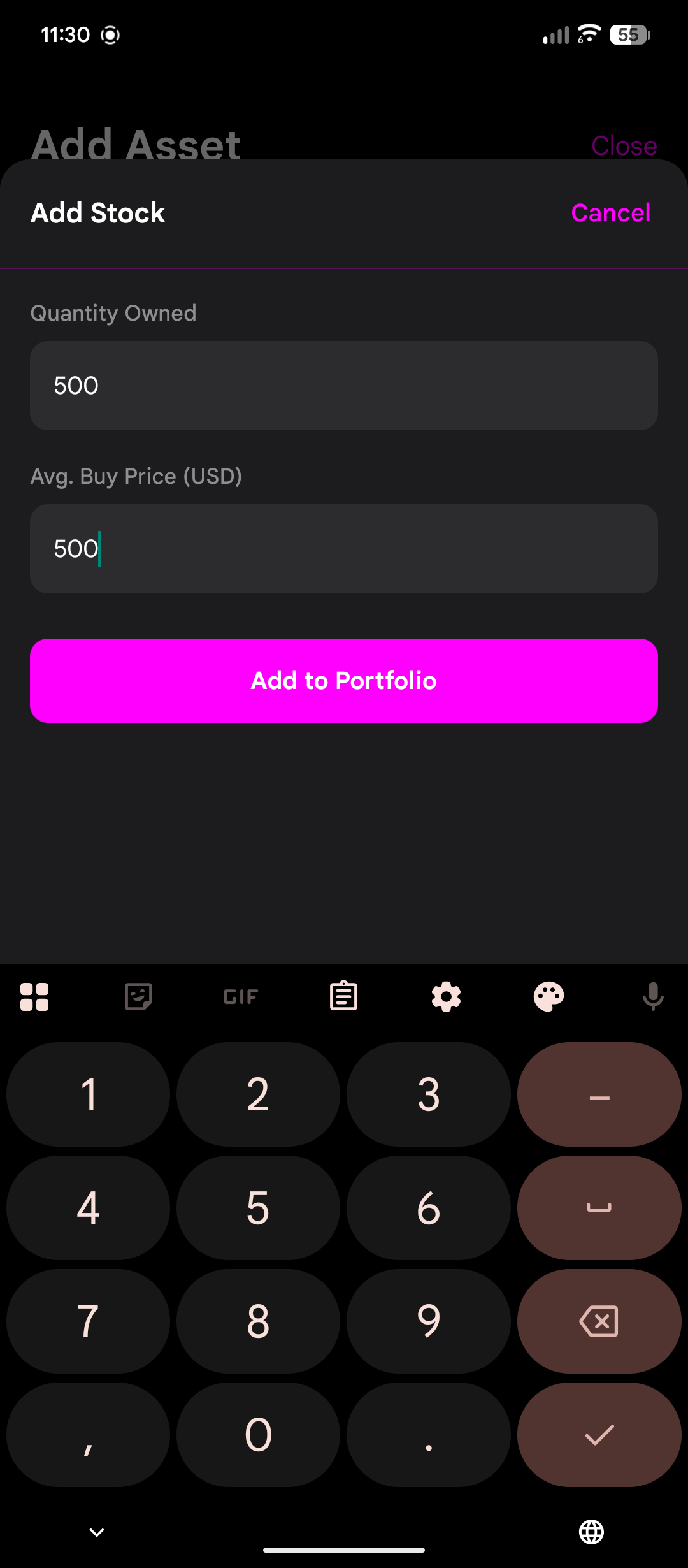Switch keyboard language with globe icon
This screenshot has height=1568, width=688.
click(591, 1532)
